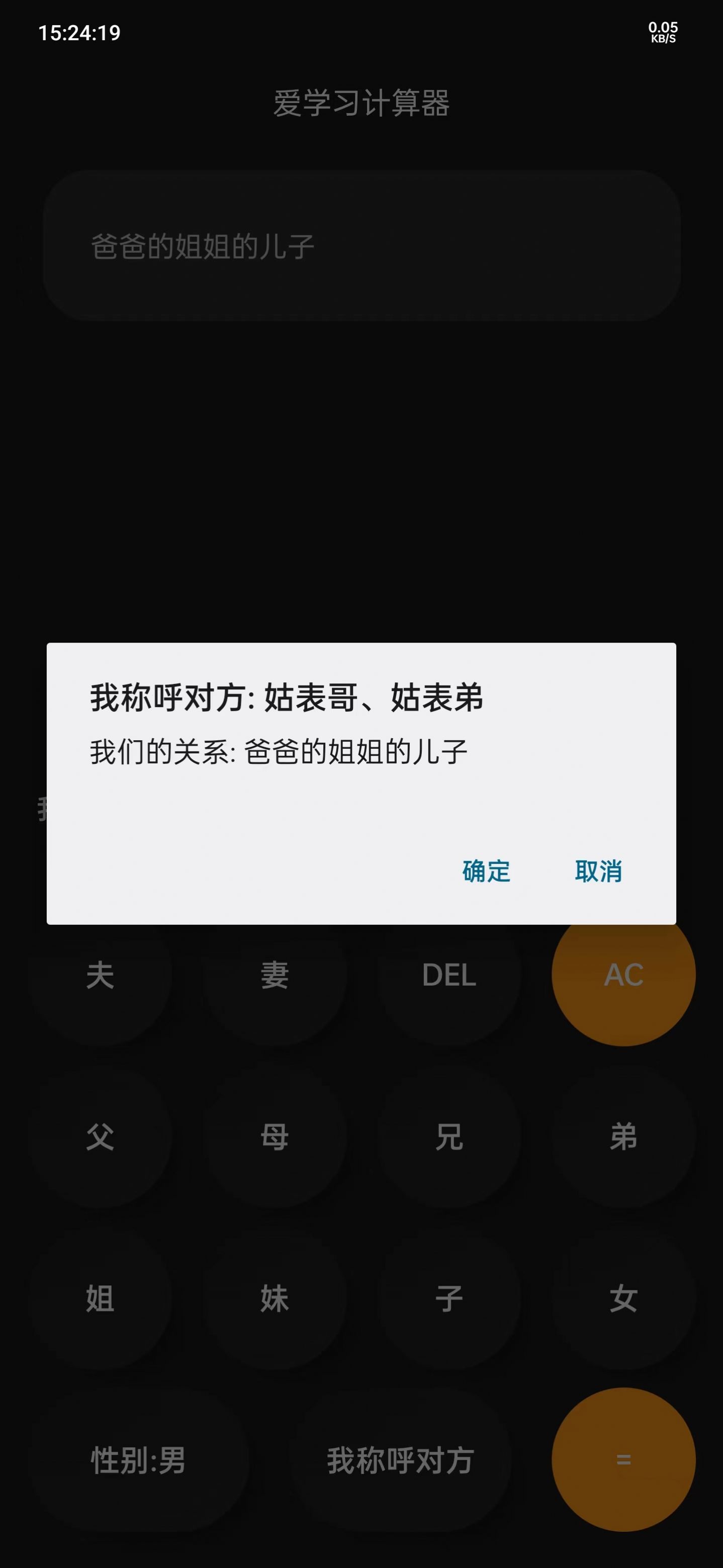723x1568 pixels.
Task: Confirm the dialog with 确定
Action: coord(485,873)
